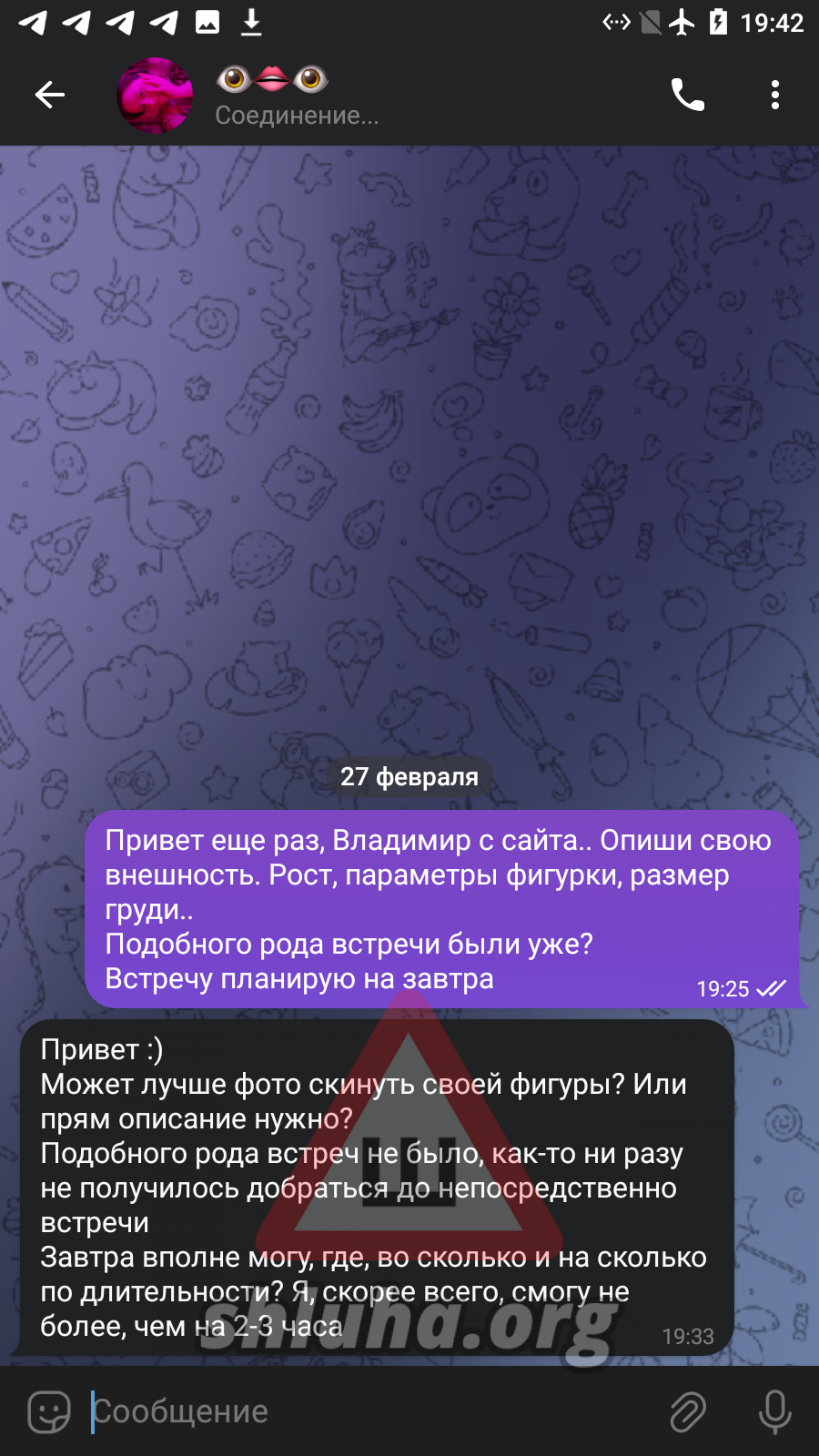
Task: Focus the Сообщение message field
Action: tap(364, 1411)
